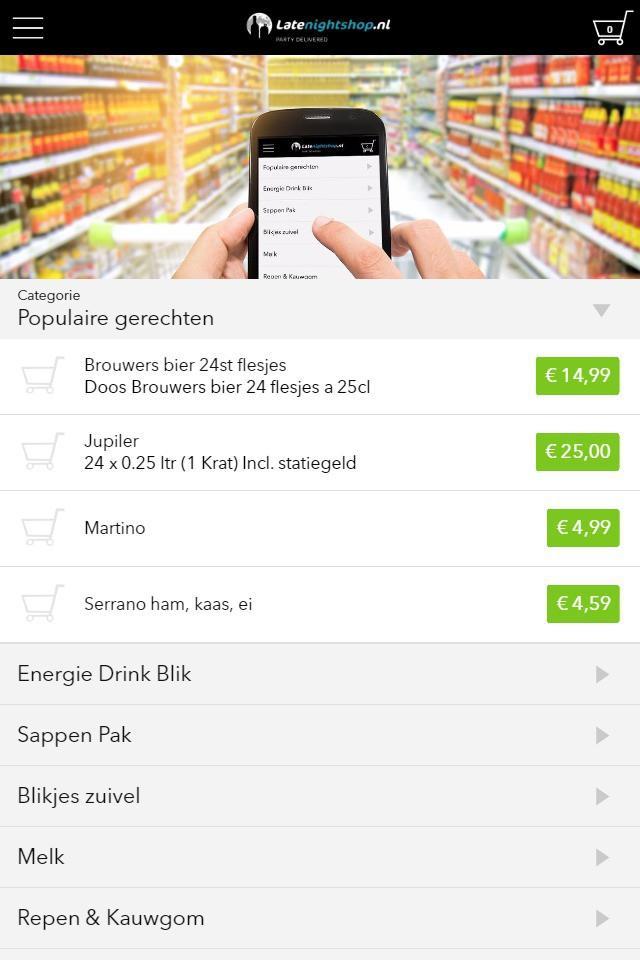640x960 pixels.
Task: Choose the € 4,99 Martino button
Action: tap(582, 528)
